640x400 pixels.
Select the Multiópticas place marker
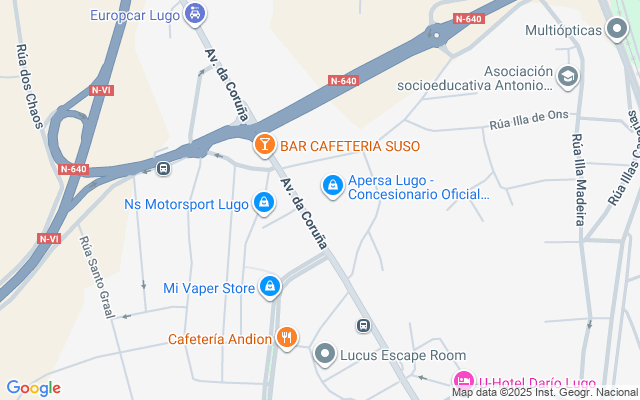617,29
